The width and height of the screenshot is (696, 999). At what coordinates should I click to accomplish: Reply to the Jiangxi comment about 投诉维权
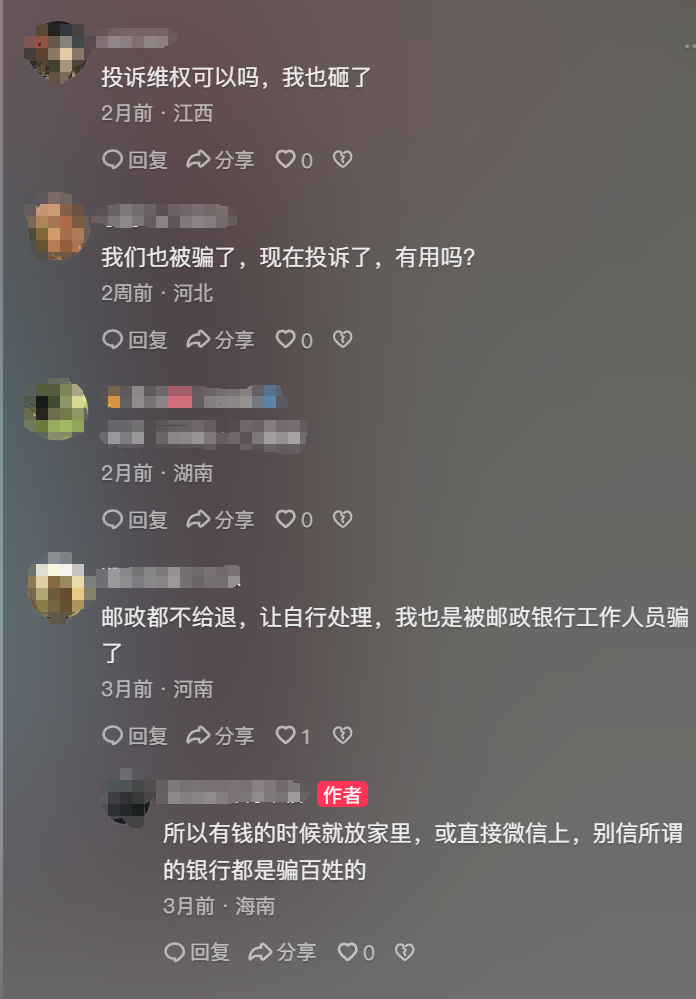135,160
